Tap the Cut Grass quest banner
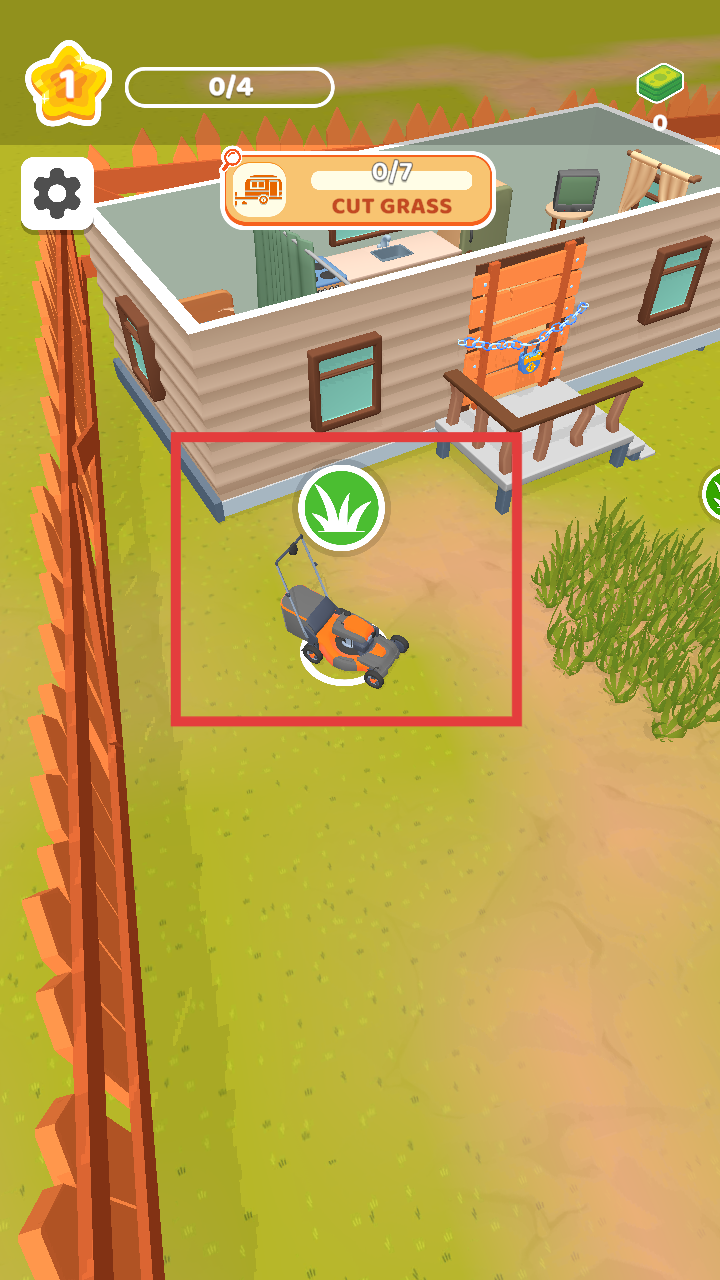This screenshot has width=720, height=1280. (x=358, y=190)
